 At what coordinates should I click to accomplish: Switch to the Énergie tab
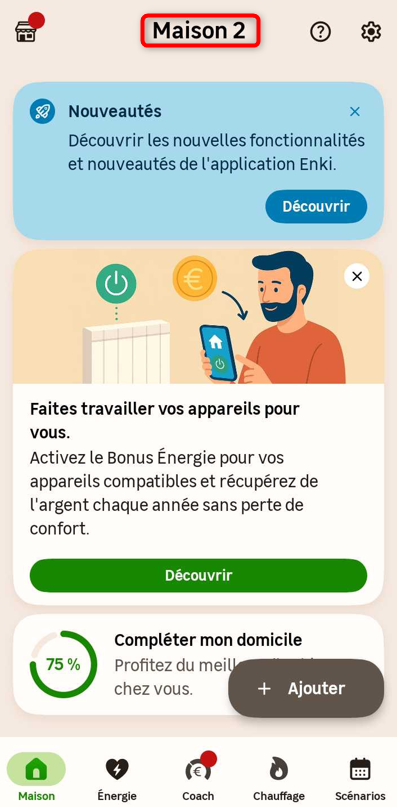(x=117, y=777)
